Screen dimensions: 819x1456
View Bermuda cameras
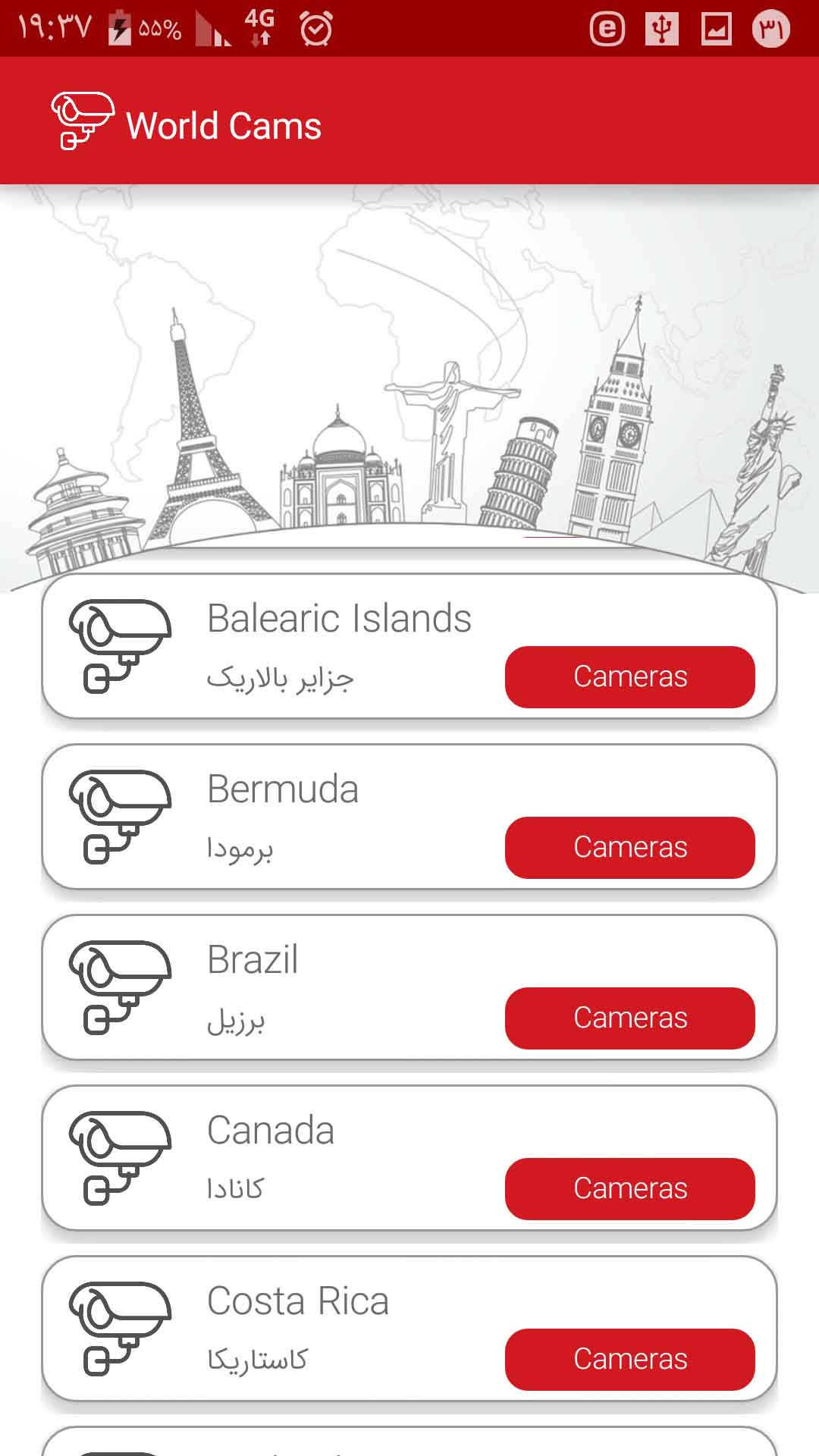[629, 847]
